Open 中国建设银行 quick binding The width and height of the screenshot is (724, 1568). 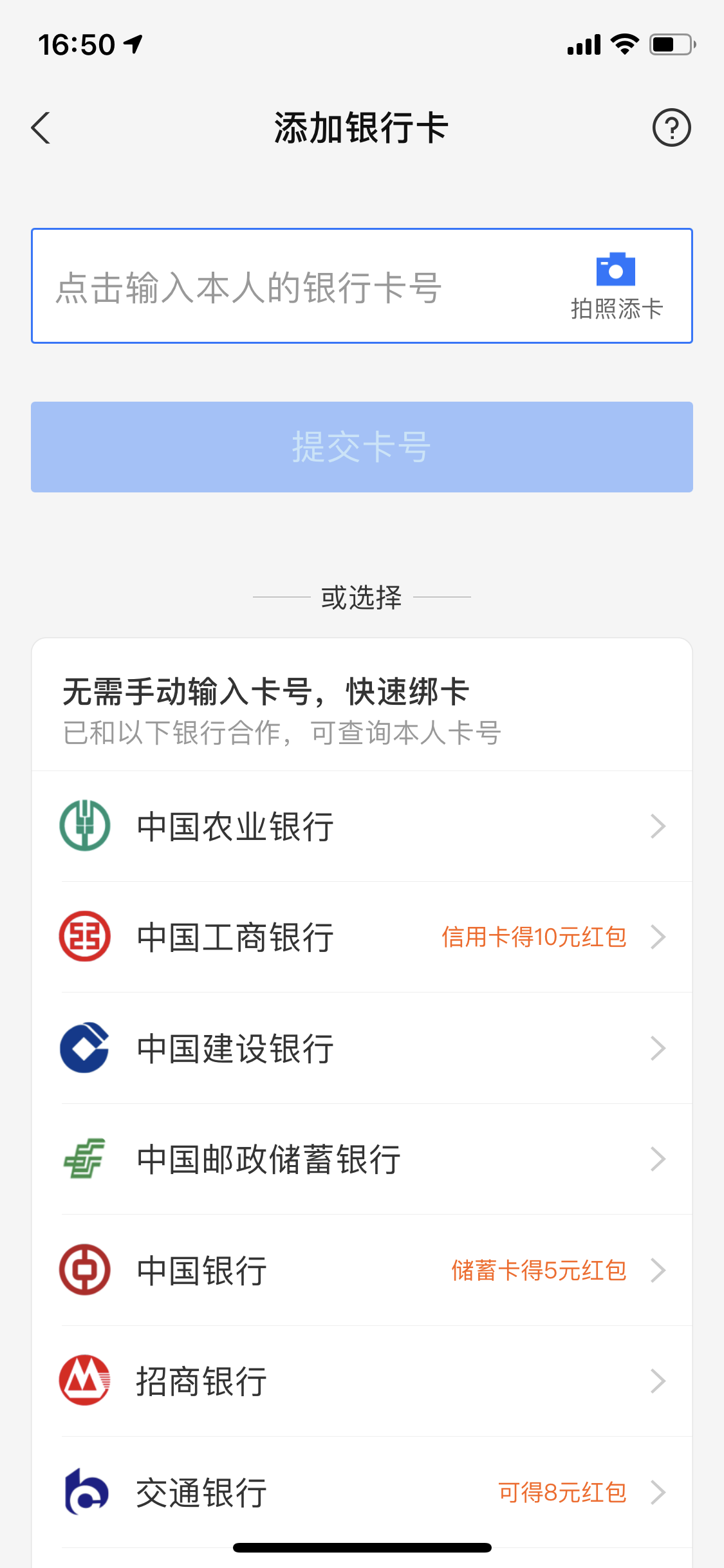click(x=362, y=1049)
